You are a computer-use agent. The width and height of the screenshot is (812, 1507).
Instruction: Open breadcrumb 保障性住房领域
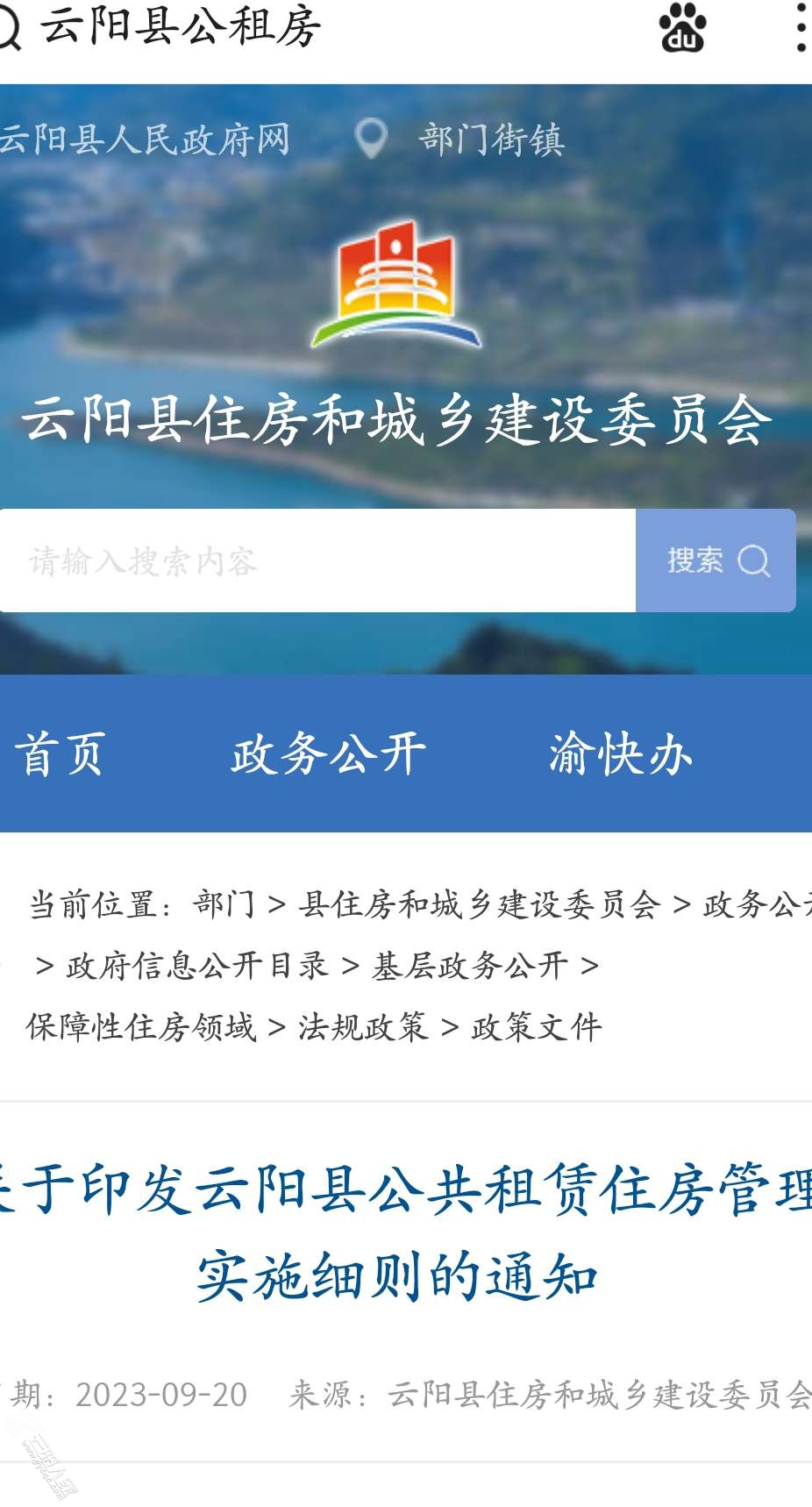point(141,1026)
